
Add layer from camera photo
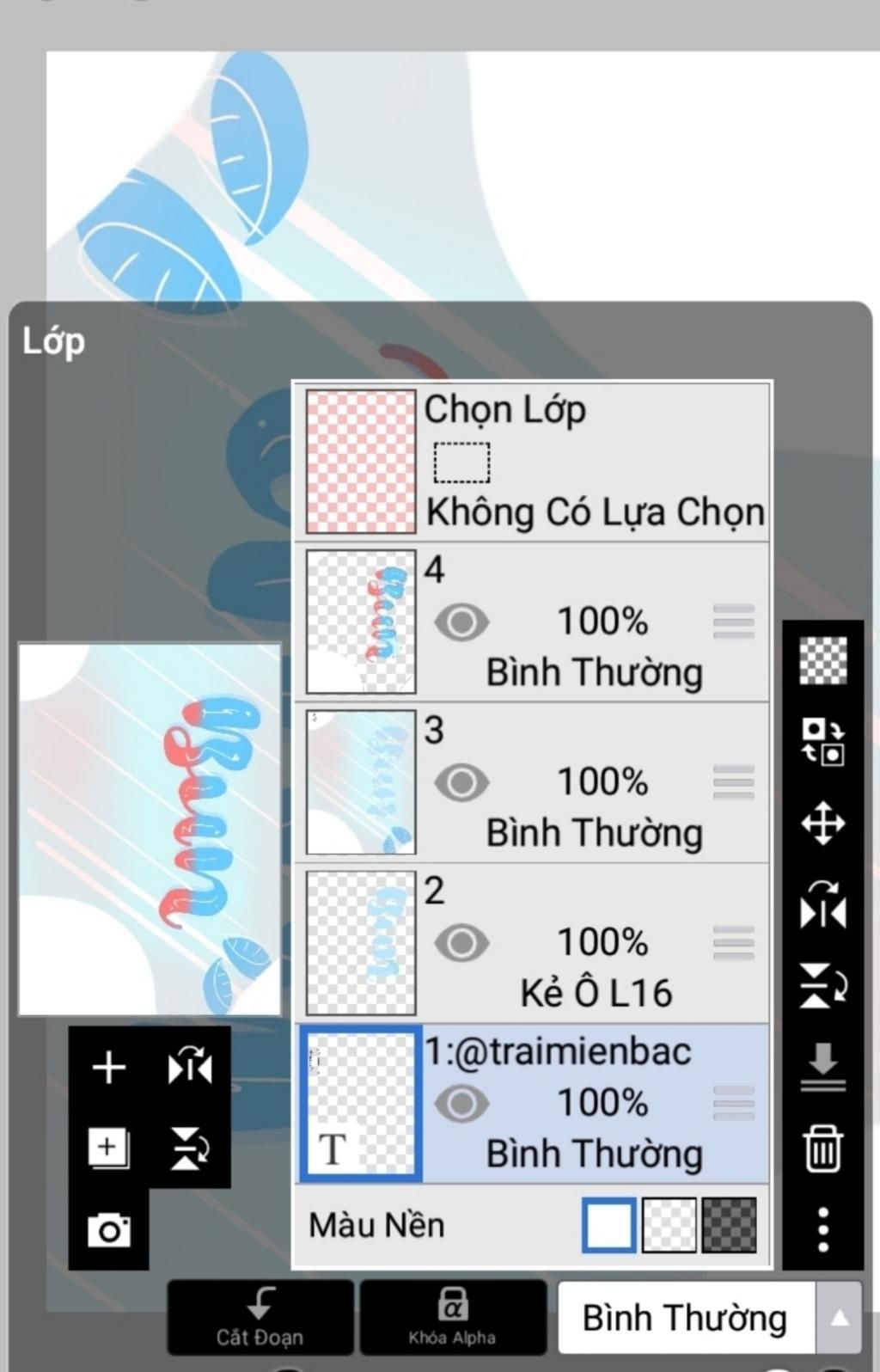pyautogui.click(x=109, y=1229)
